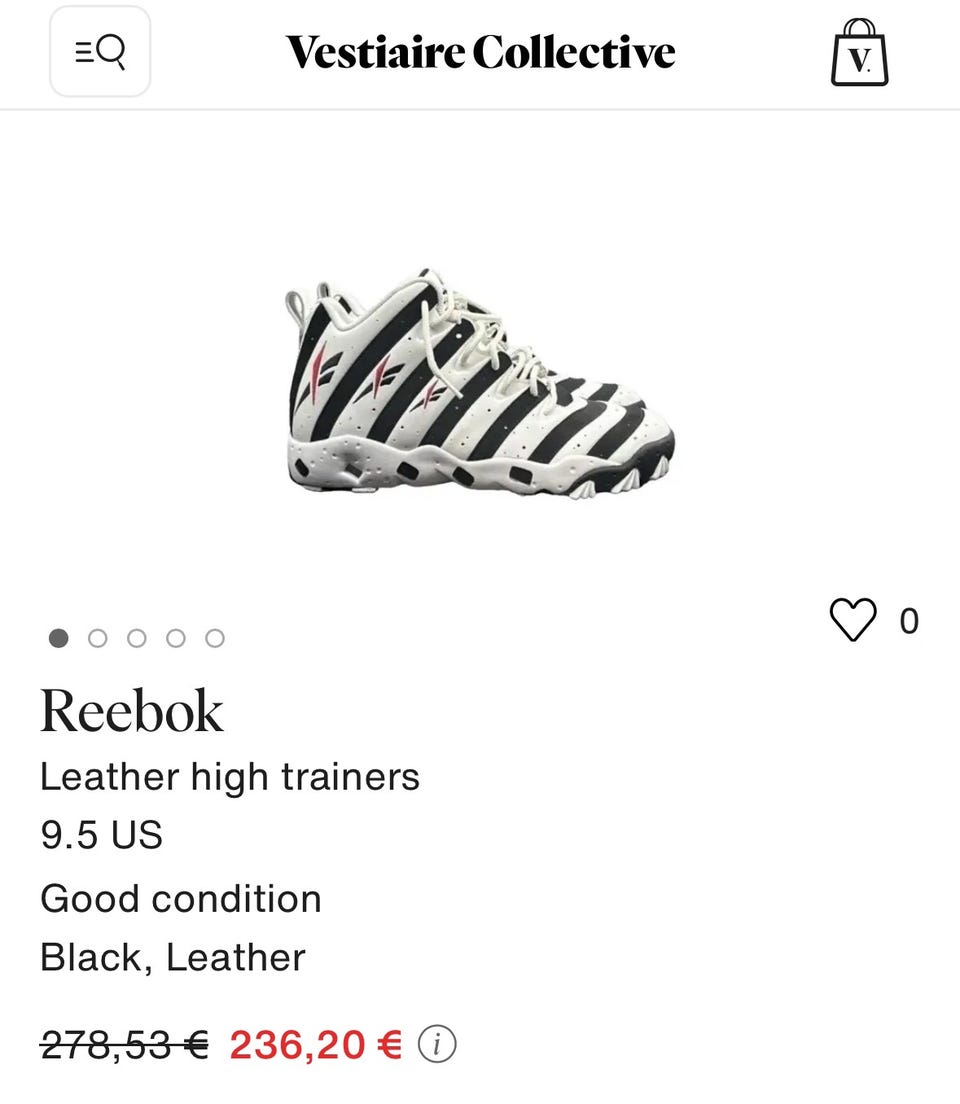Like the Reebok trainers with the heart

coord(853,620)
